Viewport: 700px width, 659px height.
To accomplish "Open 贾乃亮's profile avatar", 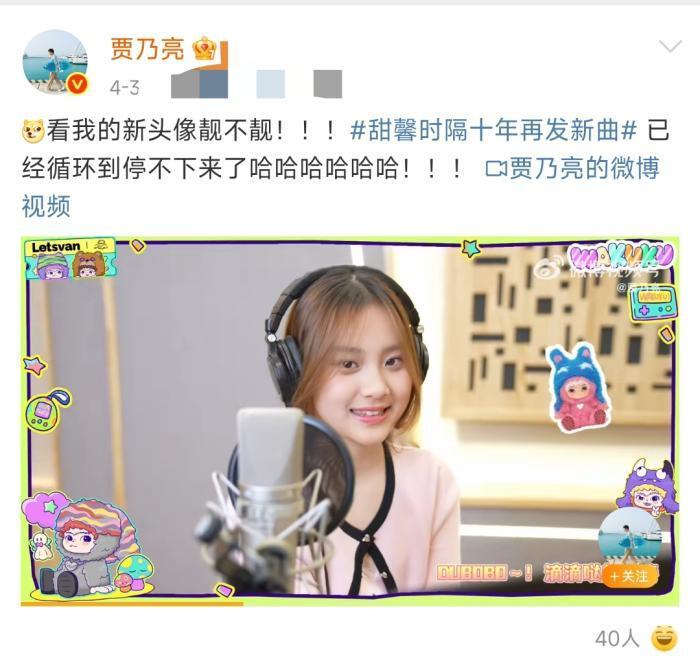I will tap(56, 62).
